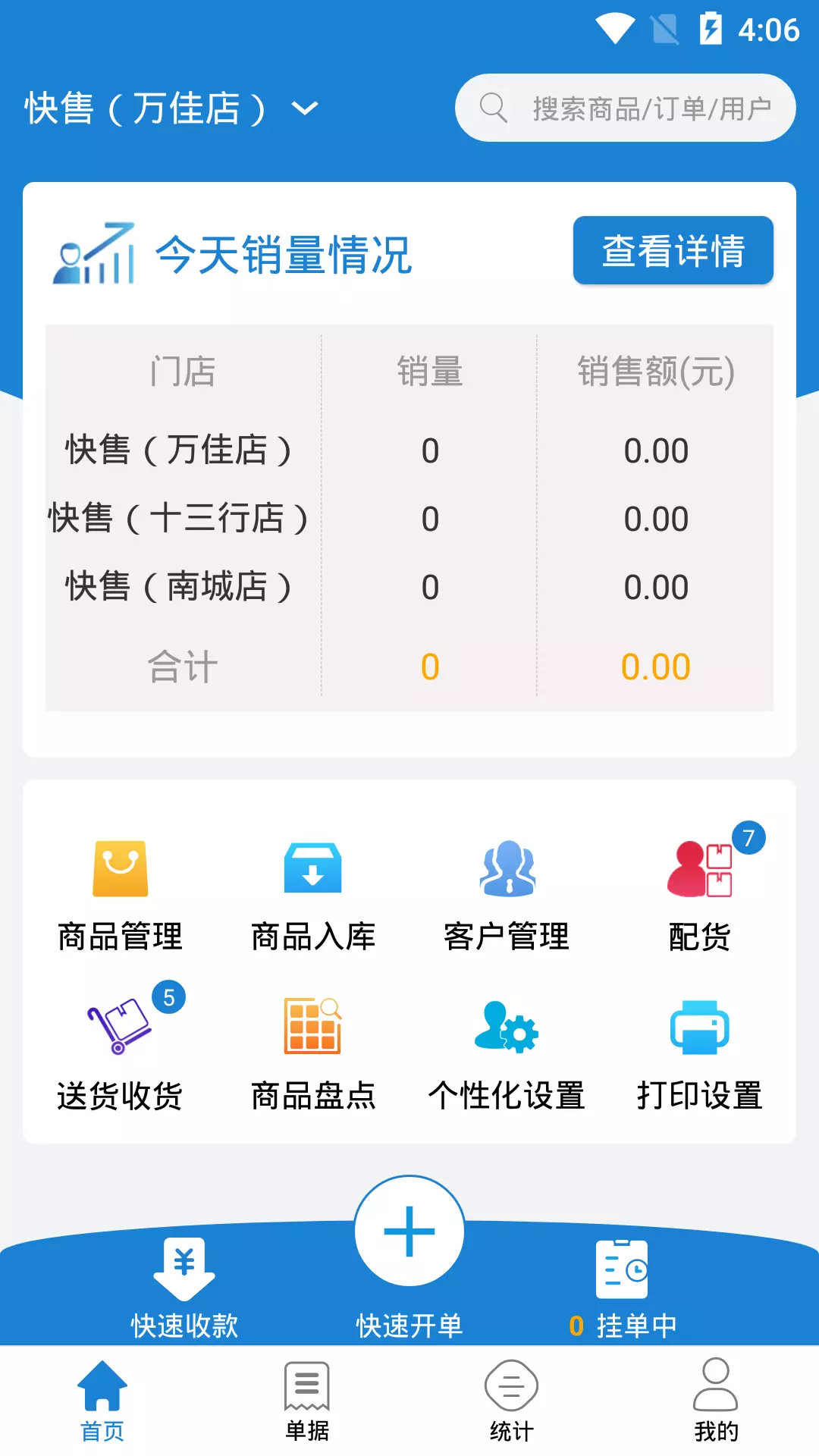Tap the 搜索商品/订单/用户 search box
Viewport: 819px width, 1456px height.
[625, 108]
